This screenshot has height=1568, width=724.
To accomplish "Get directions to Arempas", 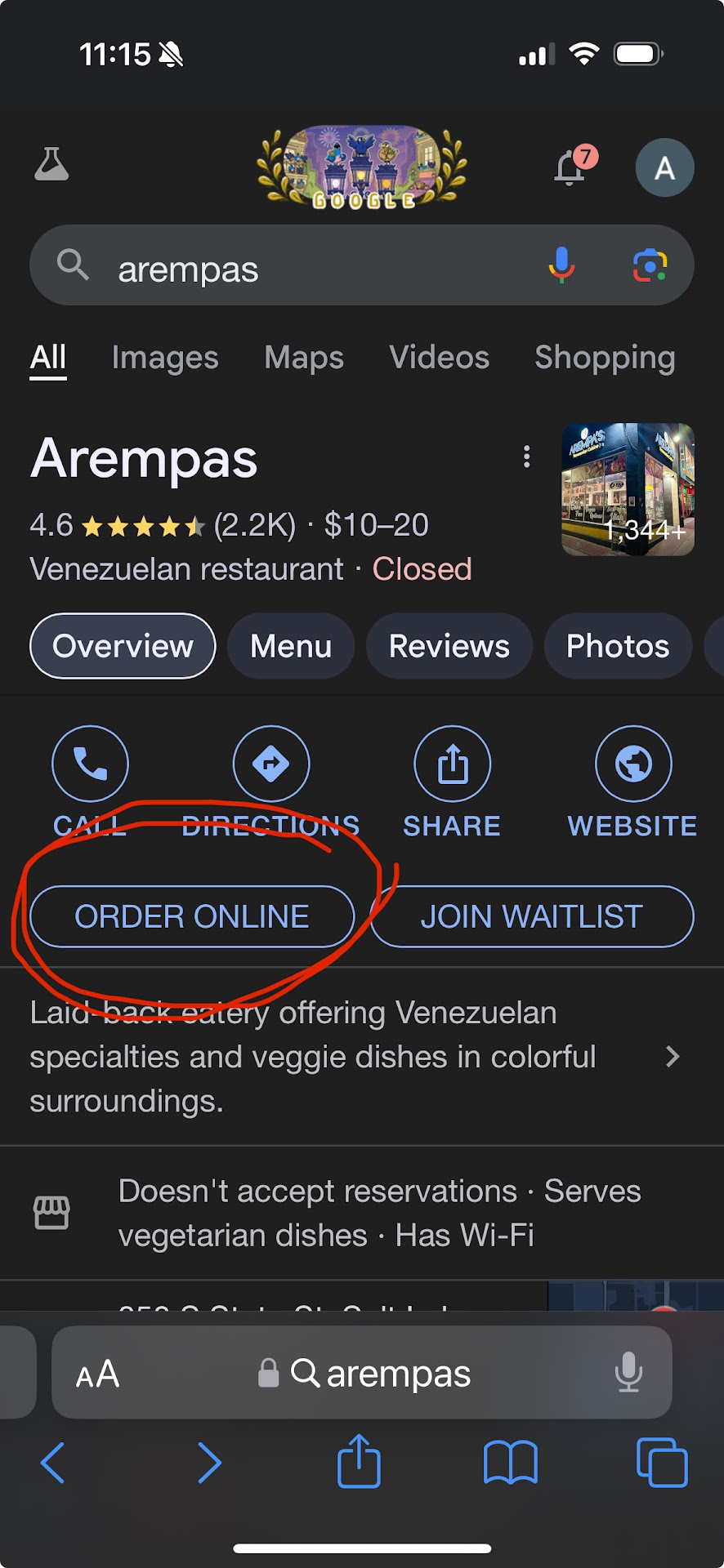I will (270, 764).
